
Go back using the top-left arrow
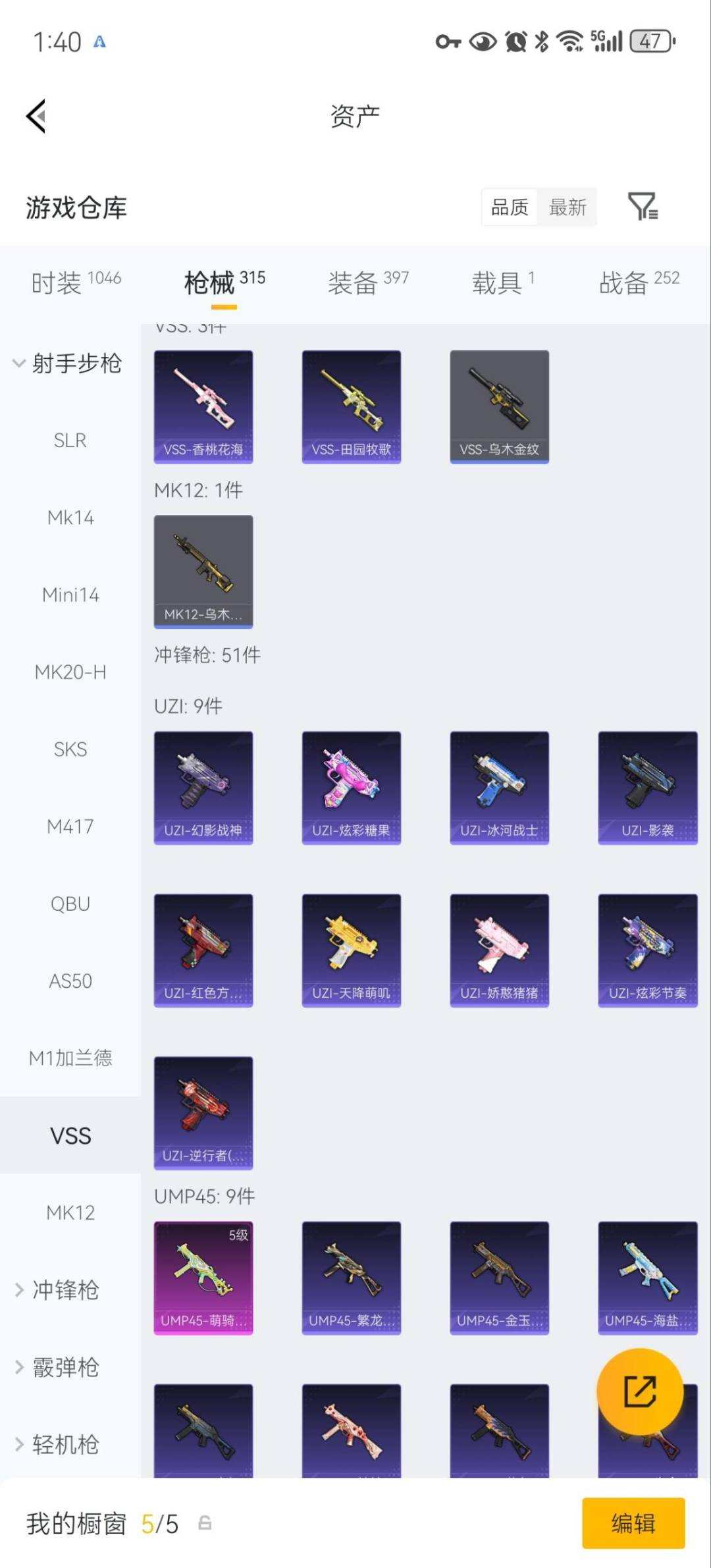tap(36, 116)
